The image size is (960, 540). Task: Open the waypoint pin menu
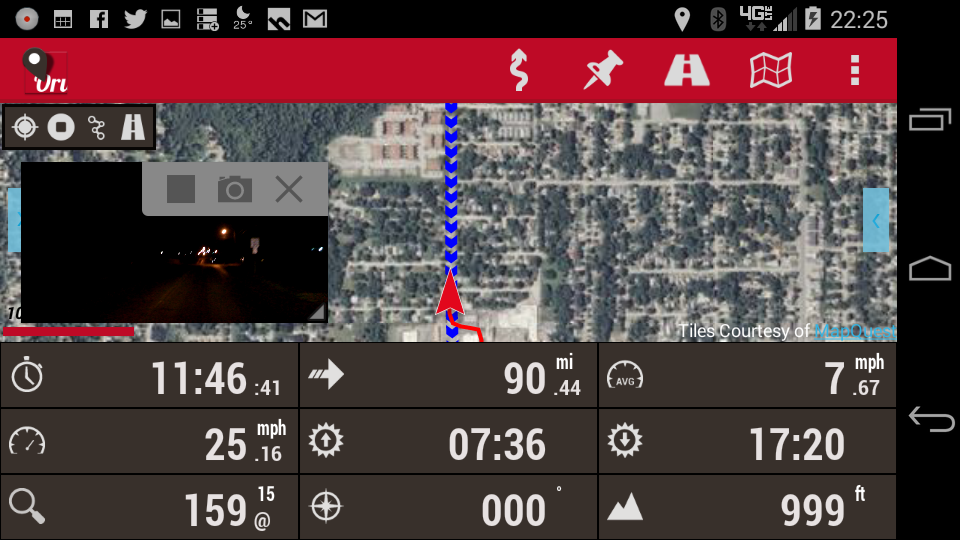tap(603, 70)
